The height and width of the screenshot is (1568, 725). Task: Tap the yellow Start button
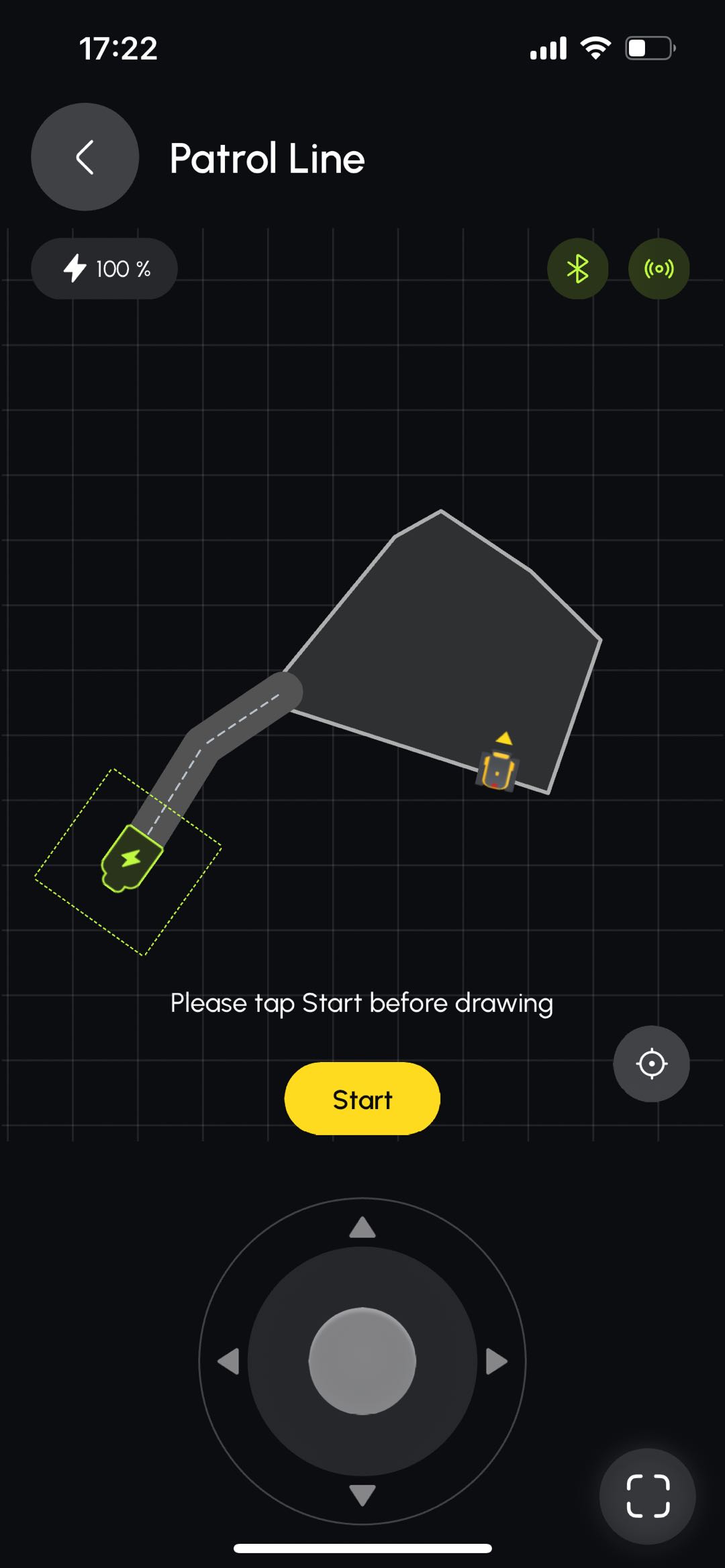click(362, 1099)
